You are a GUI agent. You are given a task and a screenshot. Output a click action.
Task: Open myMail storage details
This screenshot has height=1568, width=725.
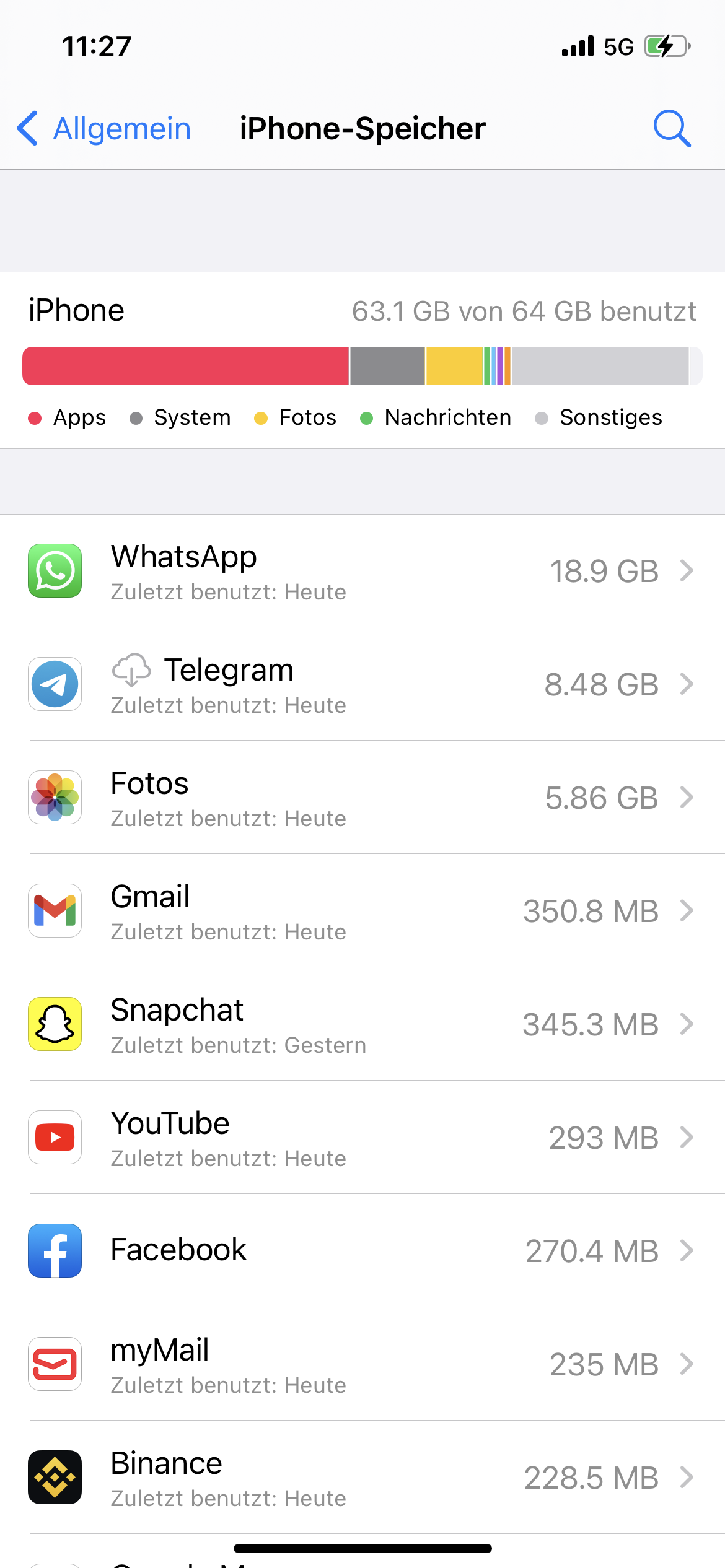[x=362, y=1364]
